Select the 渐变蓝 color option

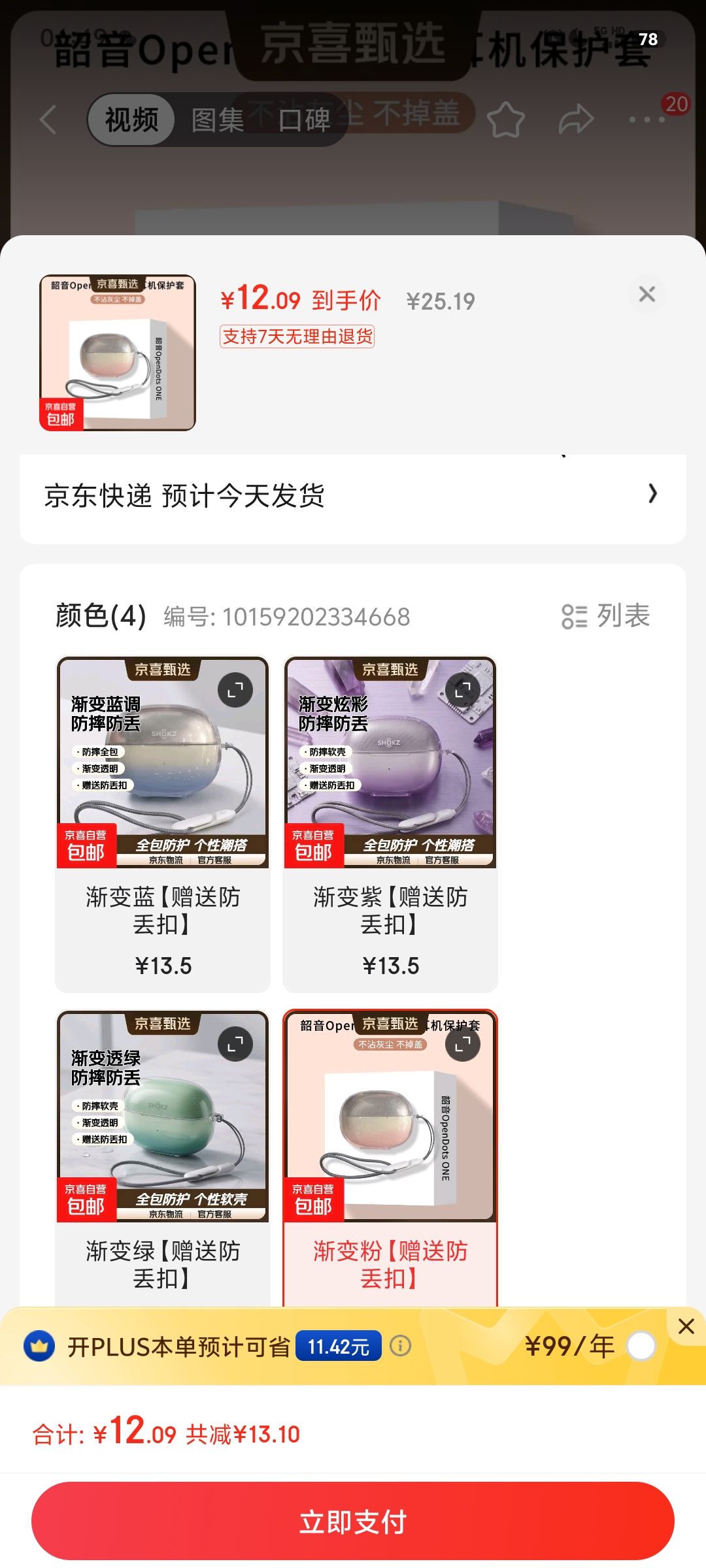click(x=163, y=825)
